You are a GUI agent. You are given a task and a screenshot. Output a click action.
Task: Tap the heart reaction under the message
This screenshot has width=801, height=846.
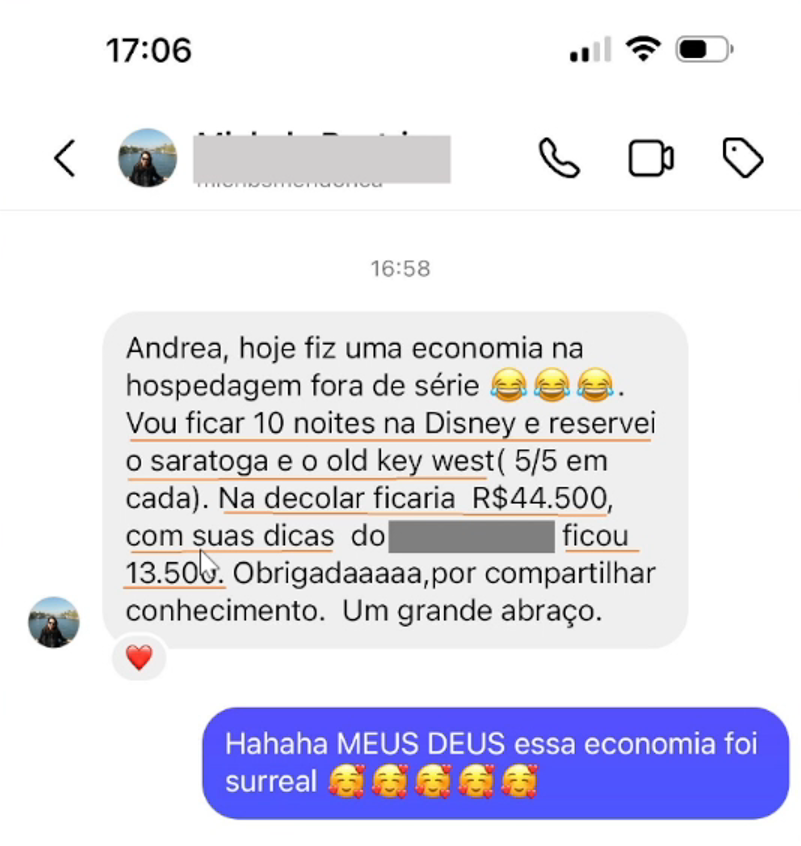(138, 657)
